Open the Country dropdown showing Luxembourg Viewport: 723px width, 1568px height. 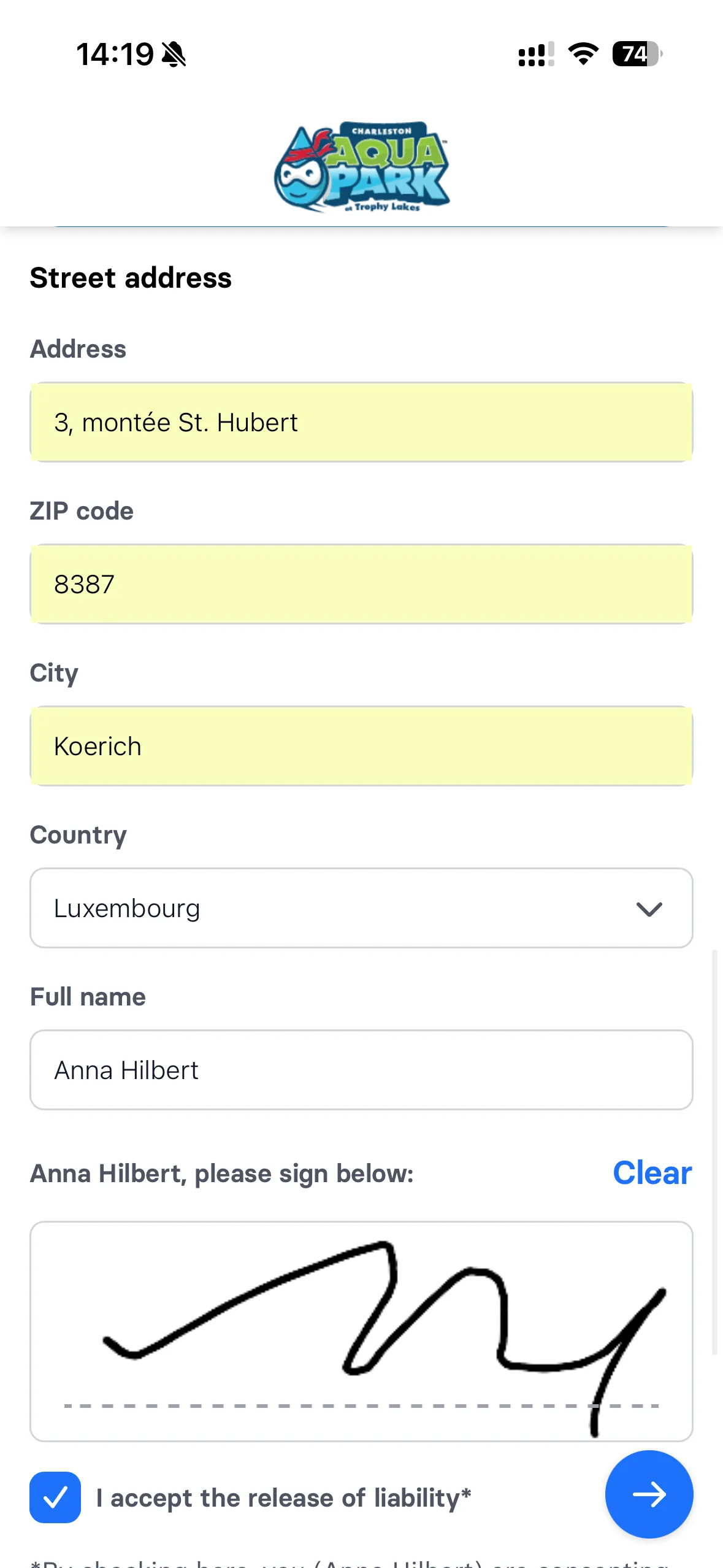361,908
